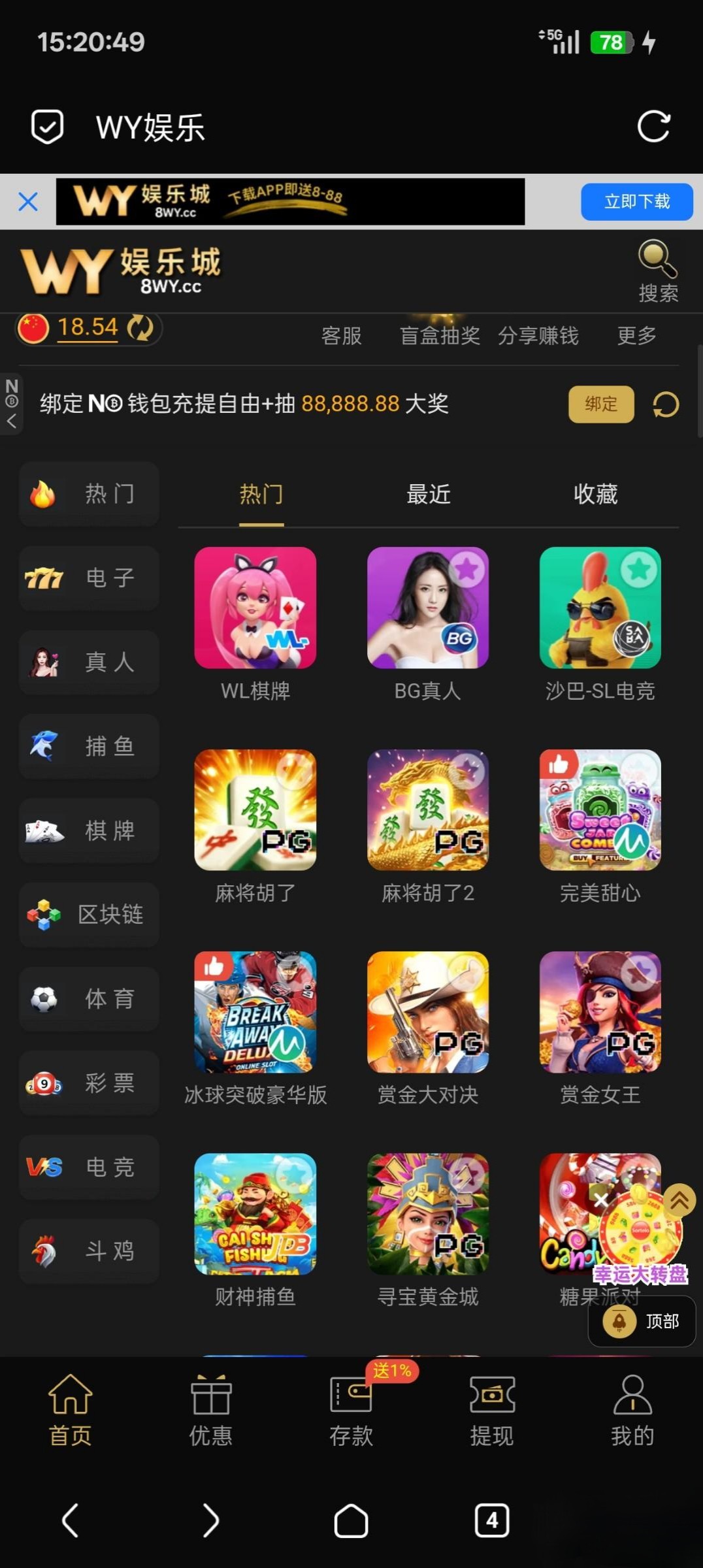
Task: Tap the 立即下载 download button
Action: [x=636, y=202]
